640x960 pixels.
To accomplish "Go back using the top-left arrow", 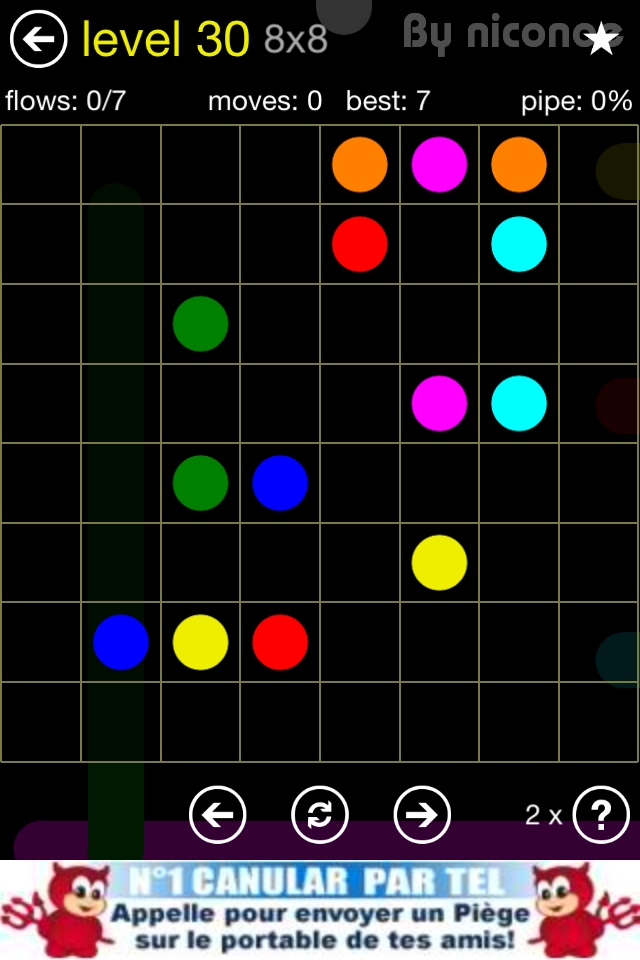I will [38, 39].
